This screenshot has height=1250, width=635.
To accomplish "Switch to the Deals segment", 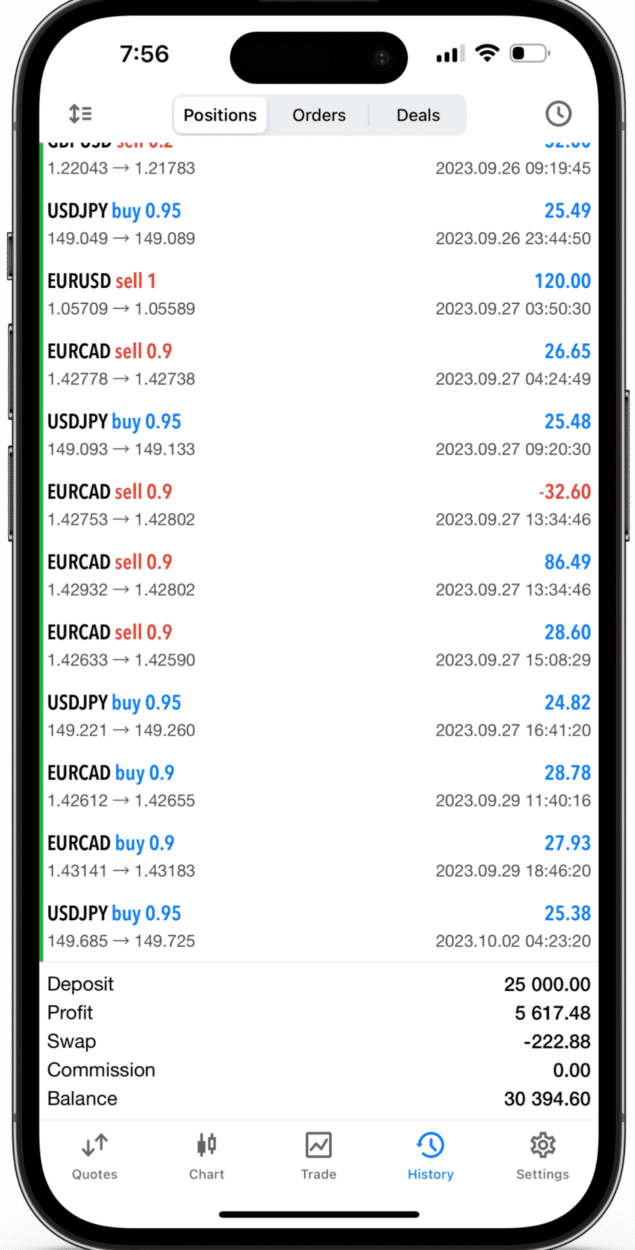I will [418, 115].
